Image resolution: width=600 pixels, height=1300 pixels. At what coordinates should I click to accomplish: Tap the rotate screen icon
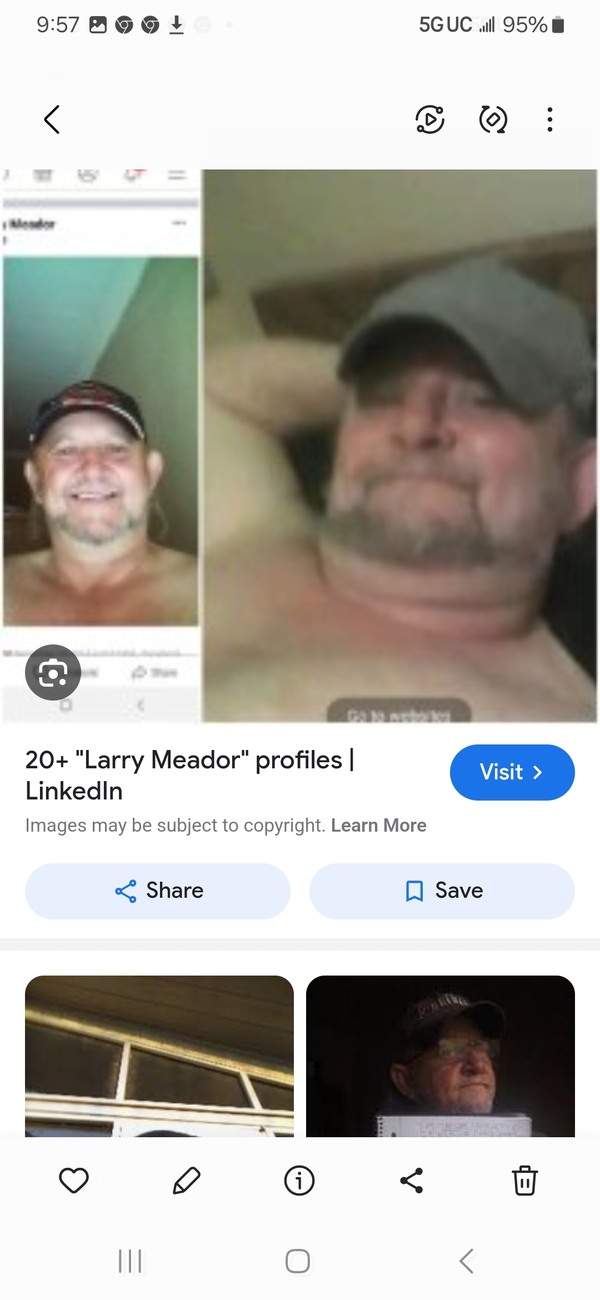492,120
